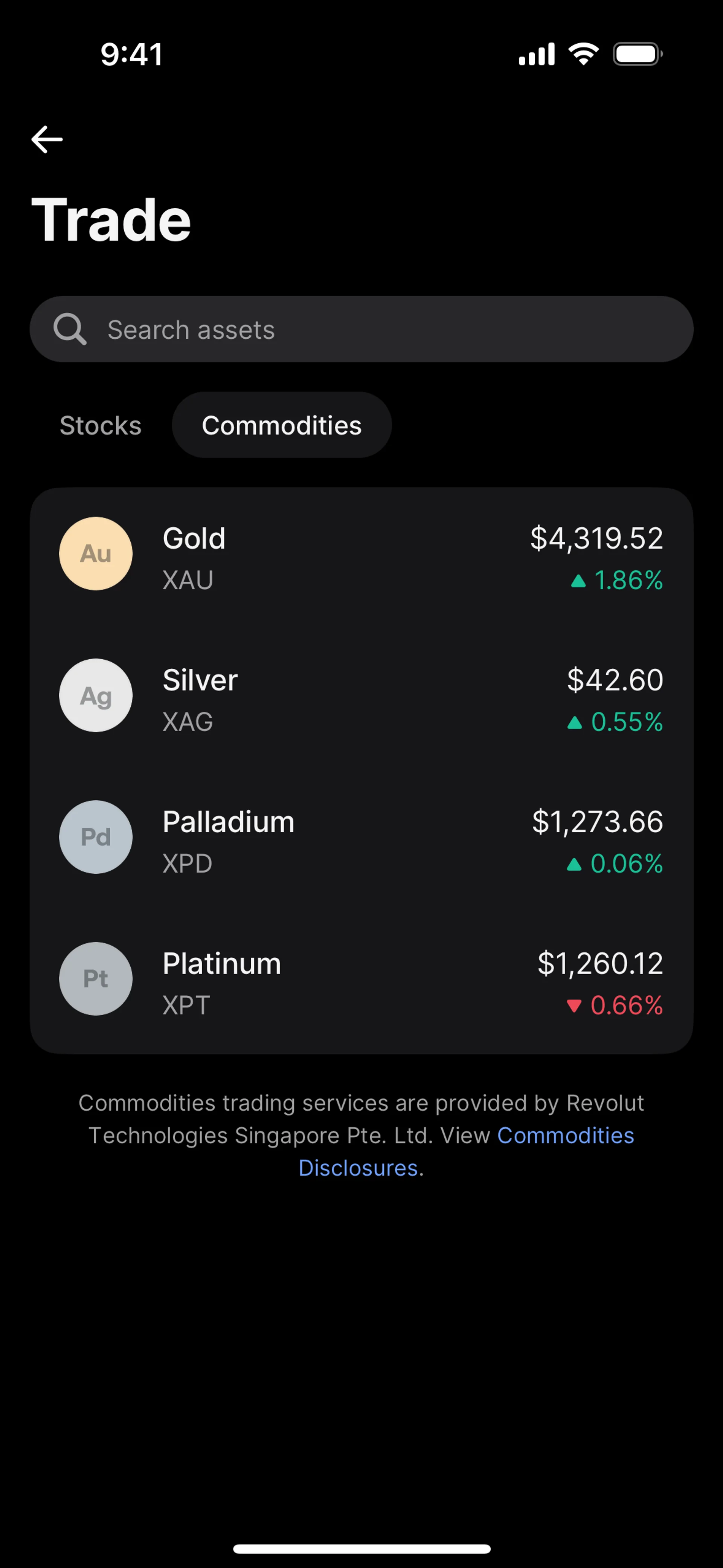Tap the Search assets field

361,329
